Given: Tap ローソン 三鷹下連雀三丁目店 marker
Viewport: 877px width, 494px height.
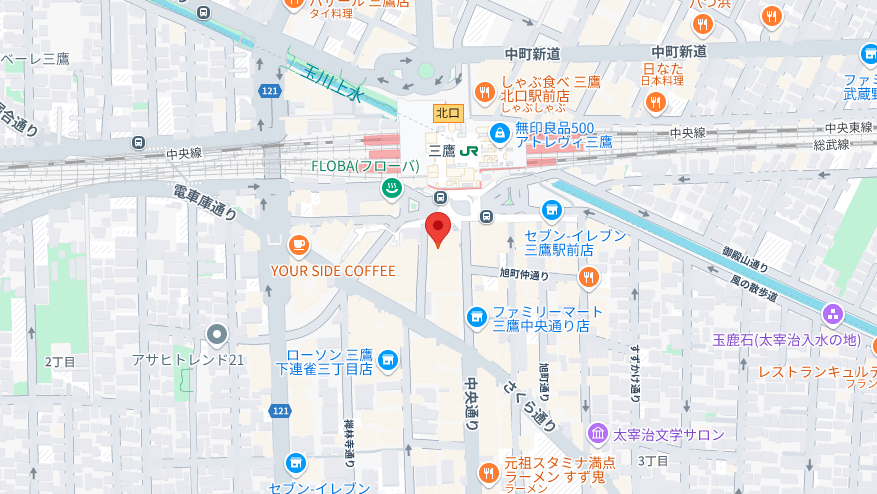Looking at the screenshot, I should click(387, 360).
